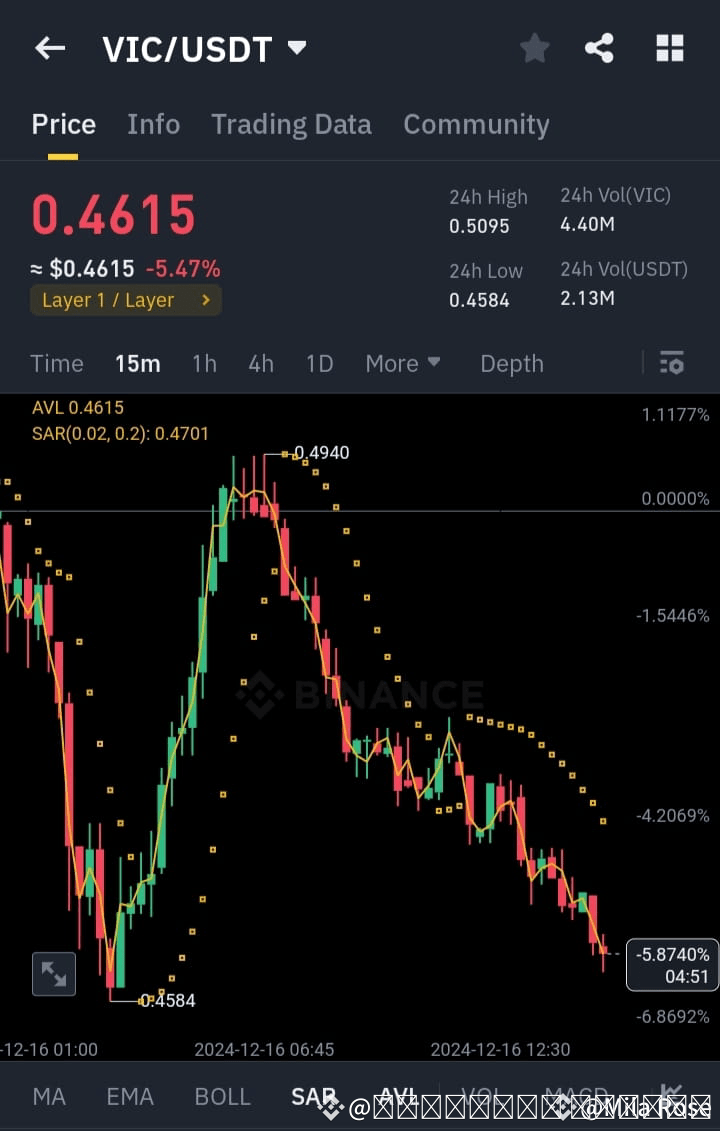This screenshot has height=1131, width=720.
Task: Expand the chart to fullscreen
Action: click(53, 974)
